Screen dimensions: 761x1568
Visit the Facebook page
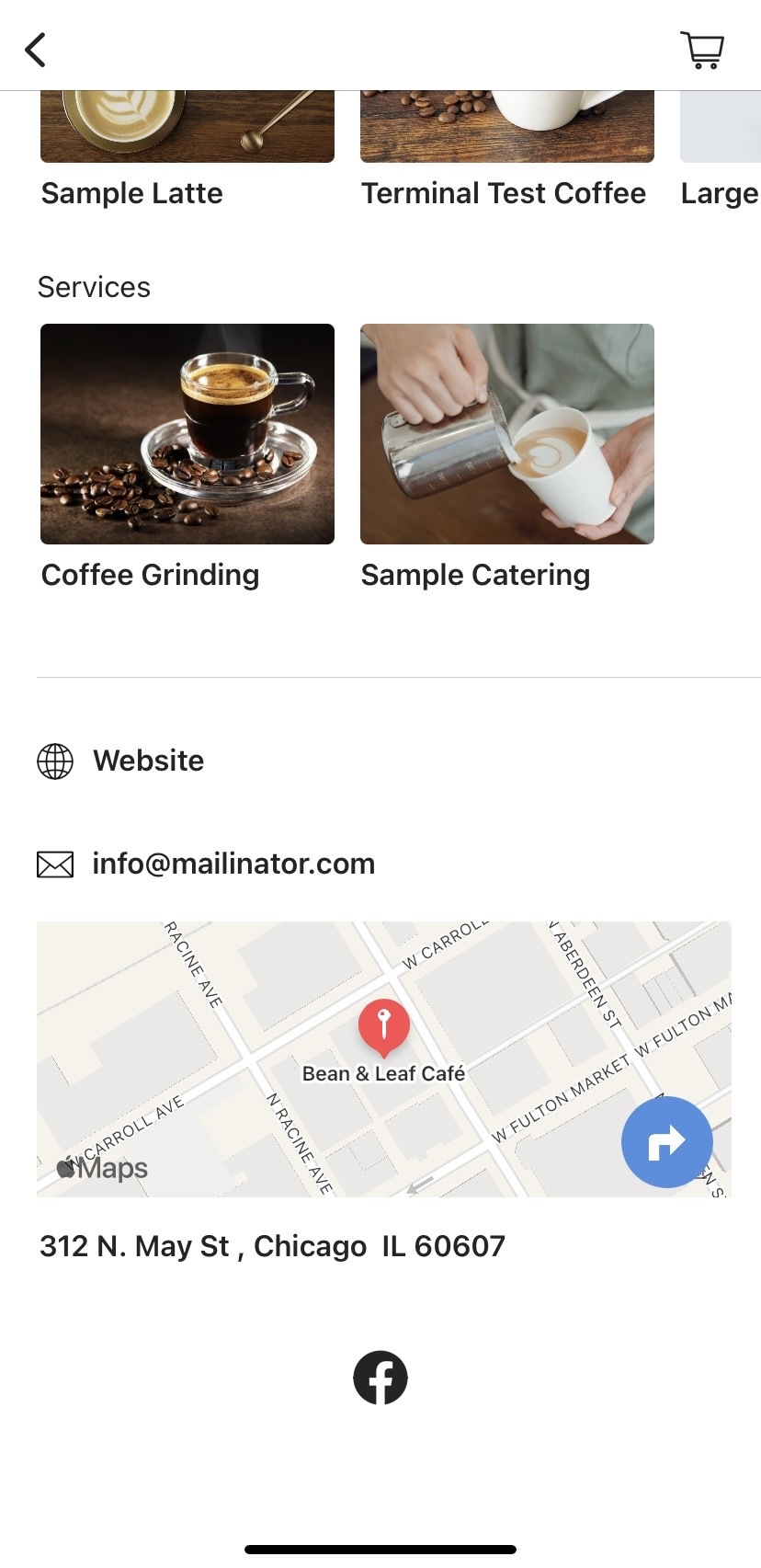tap(380, 1378)
